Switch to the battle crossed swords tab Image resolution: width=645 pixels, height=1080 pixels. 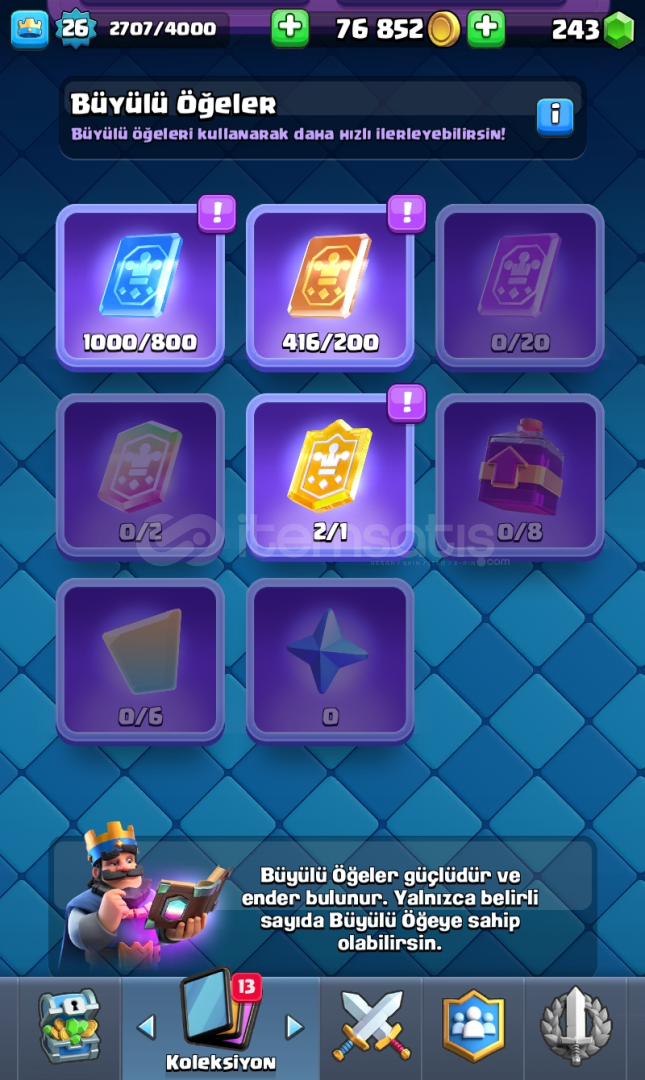[371, 1026]
